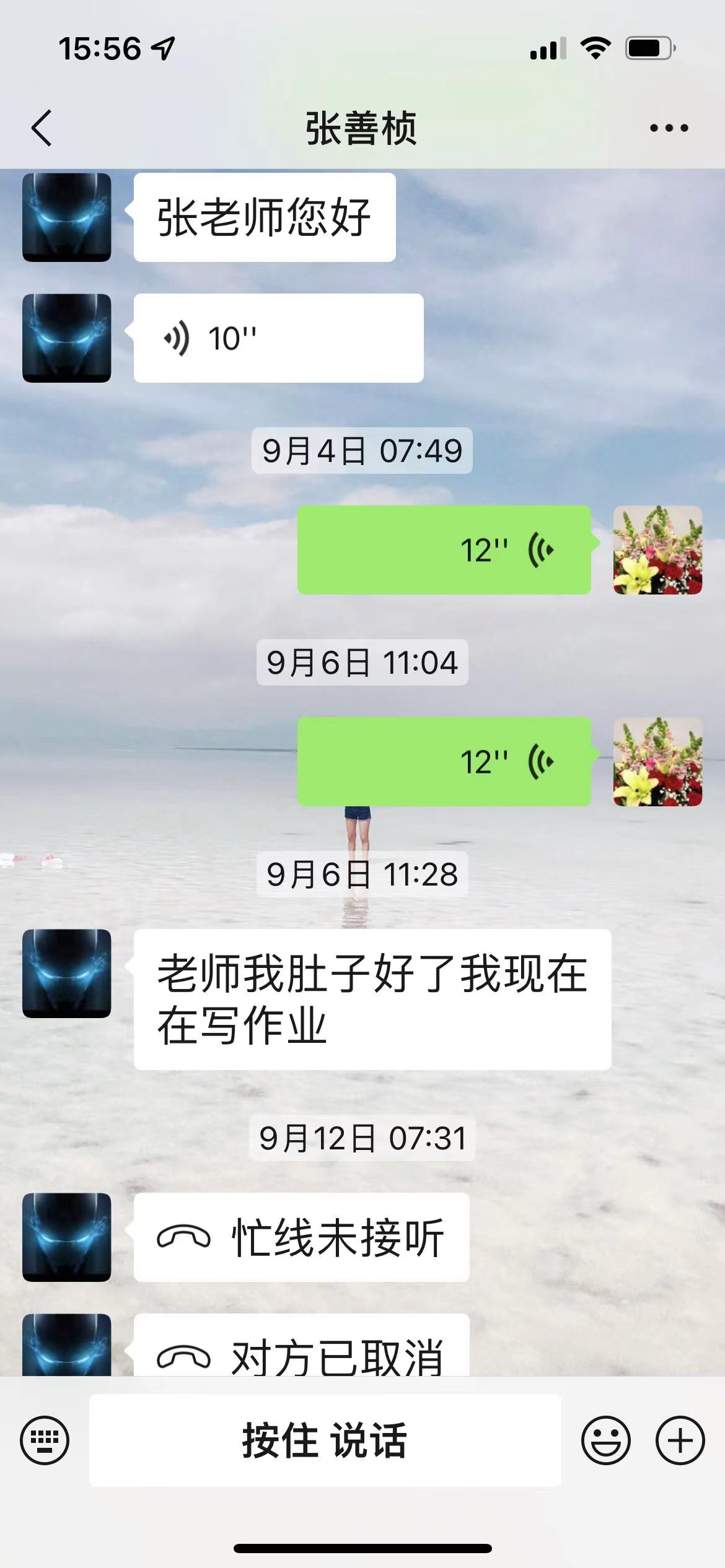Open own flower avatar beside the 9月4日 voice message
Viewport: 725px width, 1568px height.
coord(657,550)
